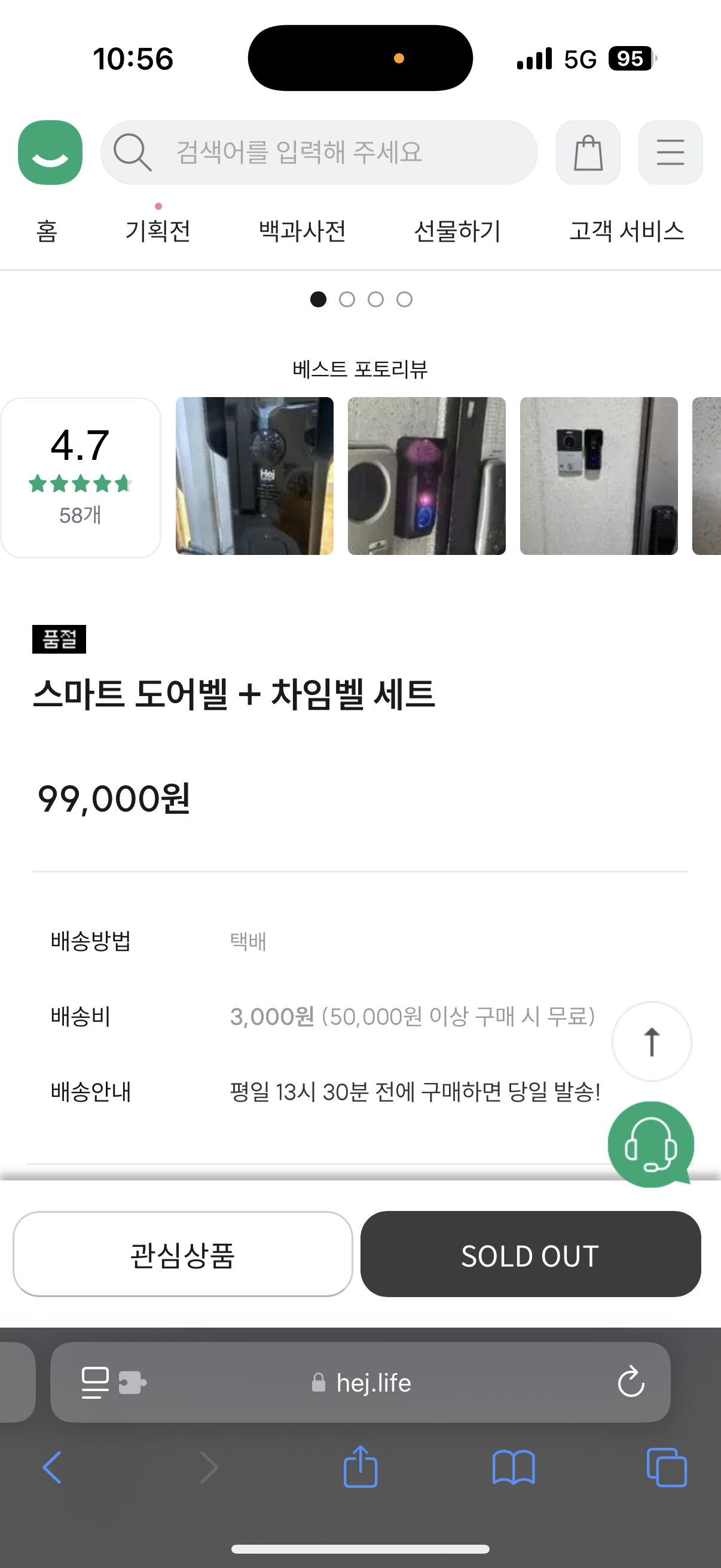
Task: Tap the search field 검색어를 입력해 주세요
Action: tap(319, 152)
